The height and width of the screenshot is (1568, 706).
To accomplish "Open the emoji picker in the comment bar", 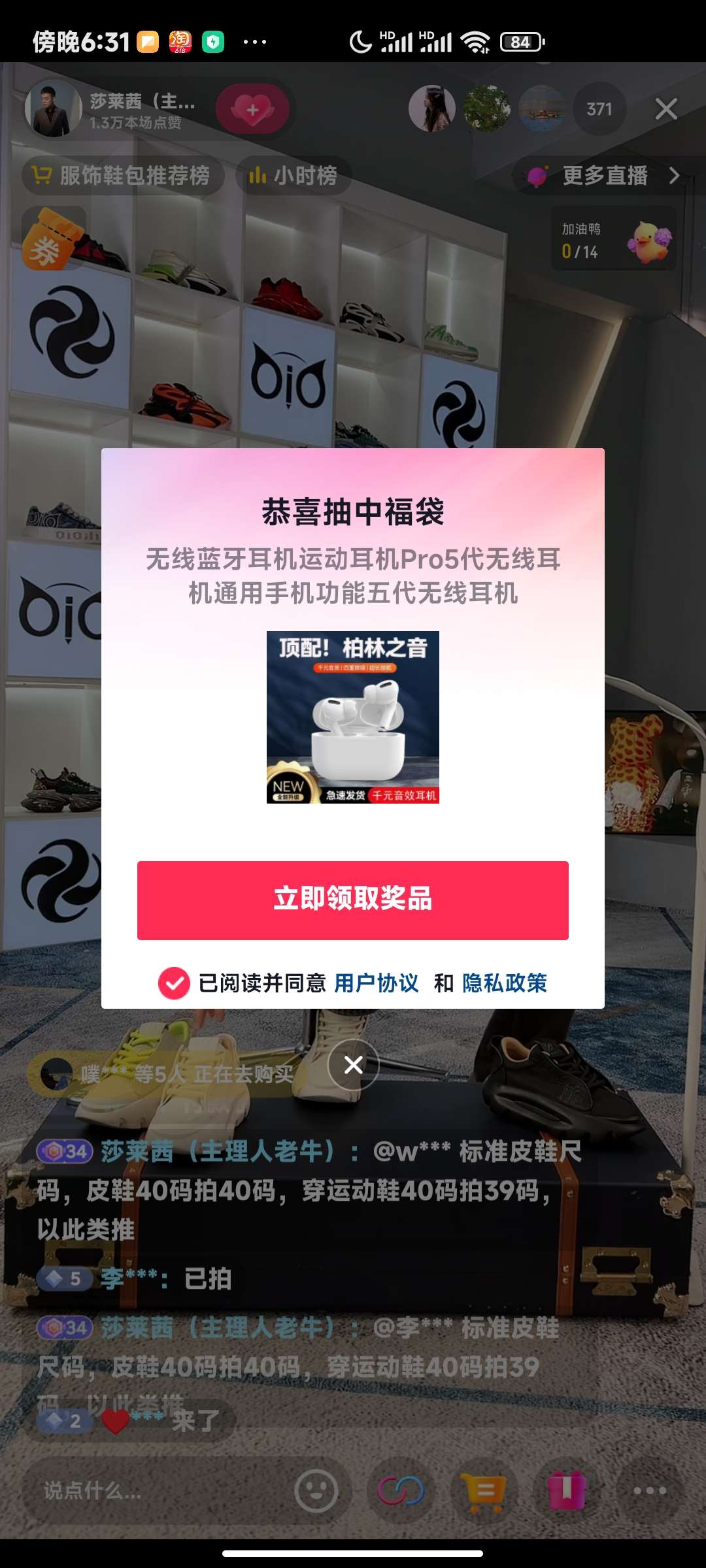I will coord(316,1491).
